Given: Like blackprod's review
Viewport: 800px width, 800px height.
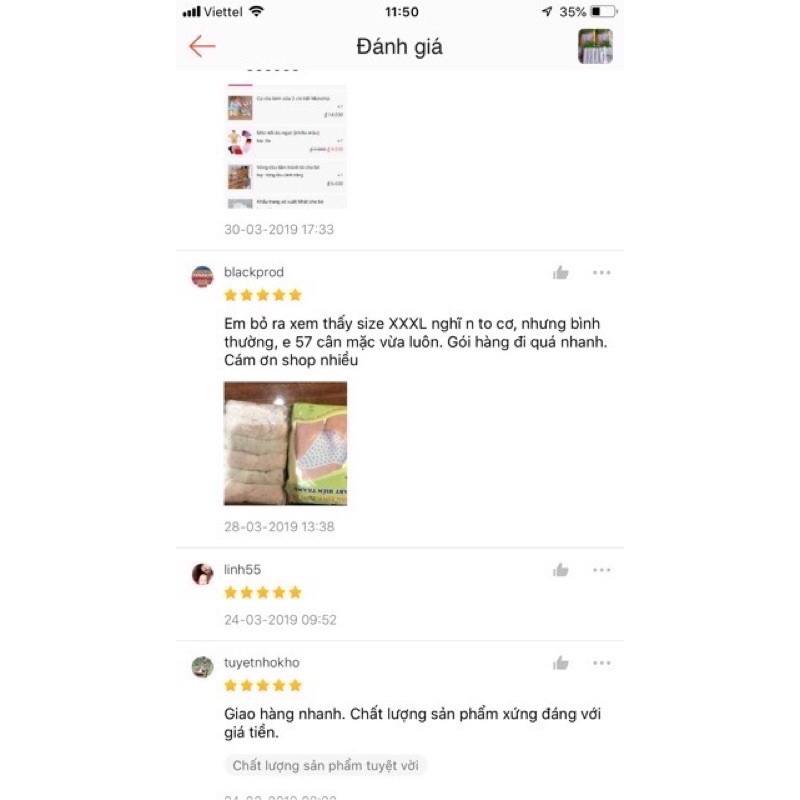Looking at the screenshot, I should coord(561,273).
